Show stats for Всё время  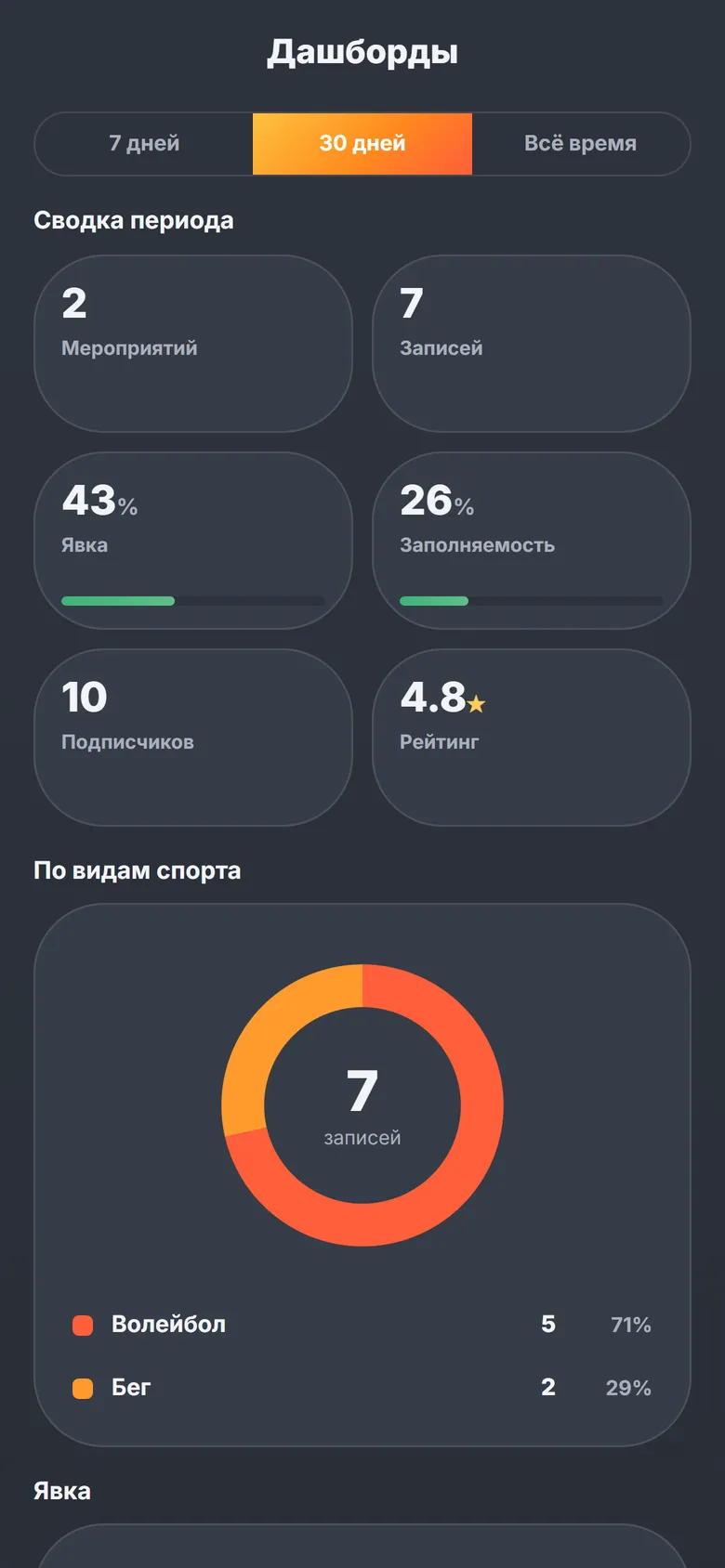click(581, 144)
